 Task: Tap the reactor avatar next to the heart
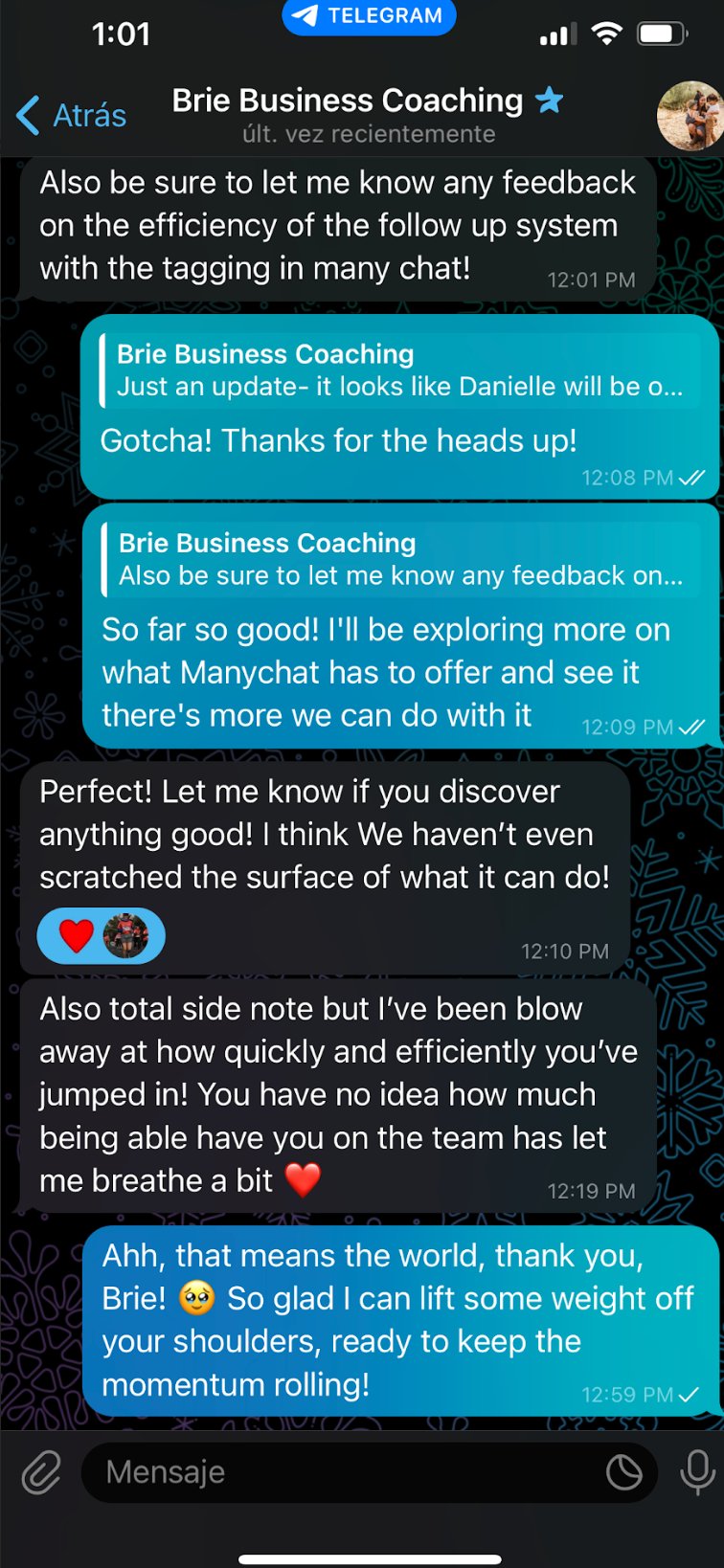pos(126,935)
